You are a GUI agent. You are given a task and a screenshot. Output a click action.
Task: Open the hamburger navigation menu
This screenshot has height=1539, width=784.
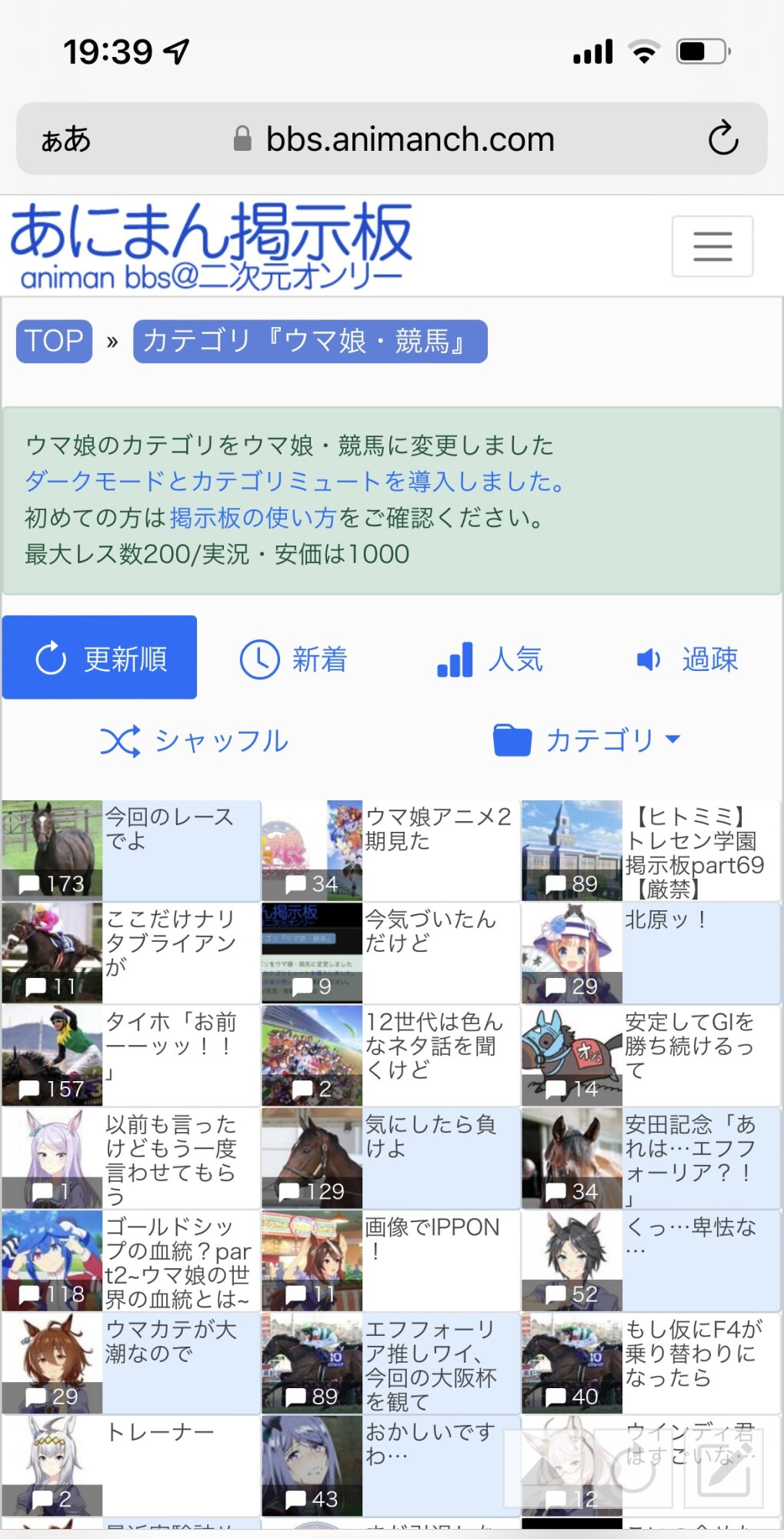[x=712, y=246]
